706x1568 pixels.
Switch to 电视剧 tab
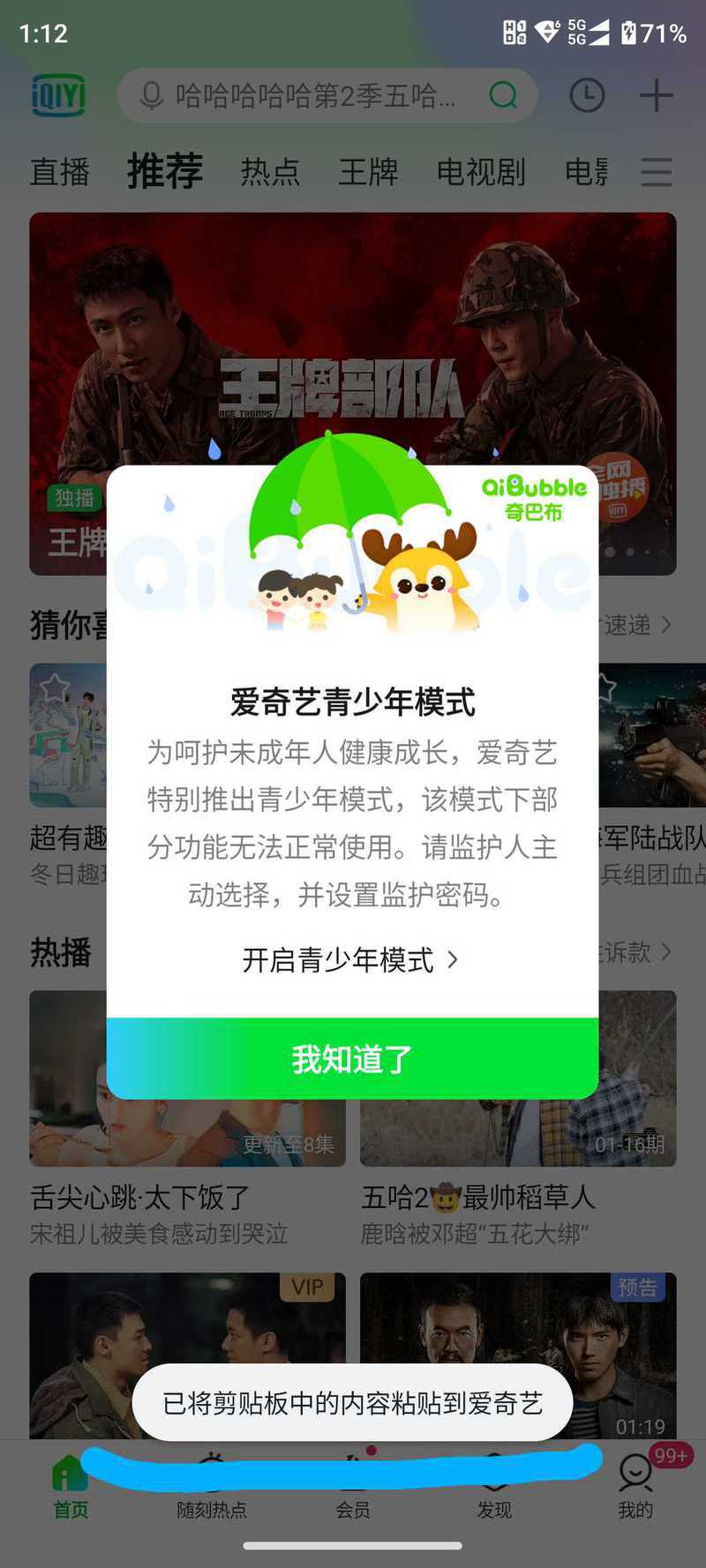(481, 172)
